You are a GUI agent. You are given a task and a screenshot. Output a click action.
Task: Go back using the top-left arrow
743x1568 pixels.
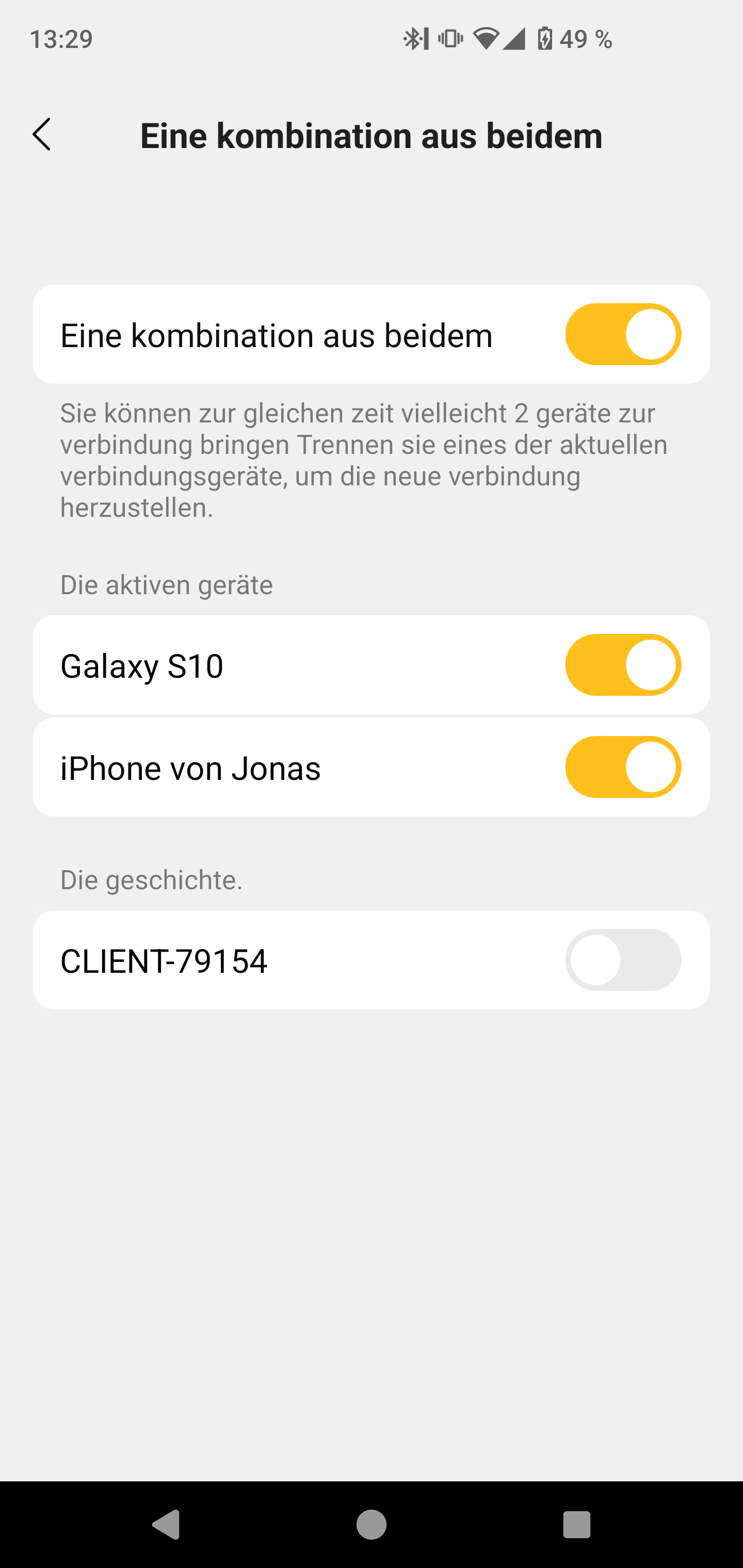41,135
